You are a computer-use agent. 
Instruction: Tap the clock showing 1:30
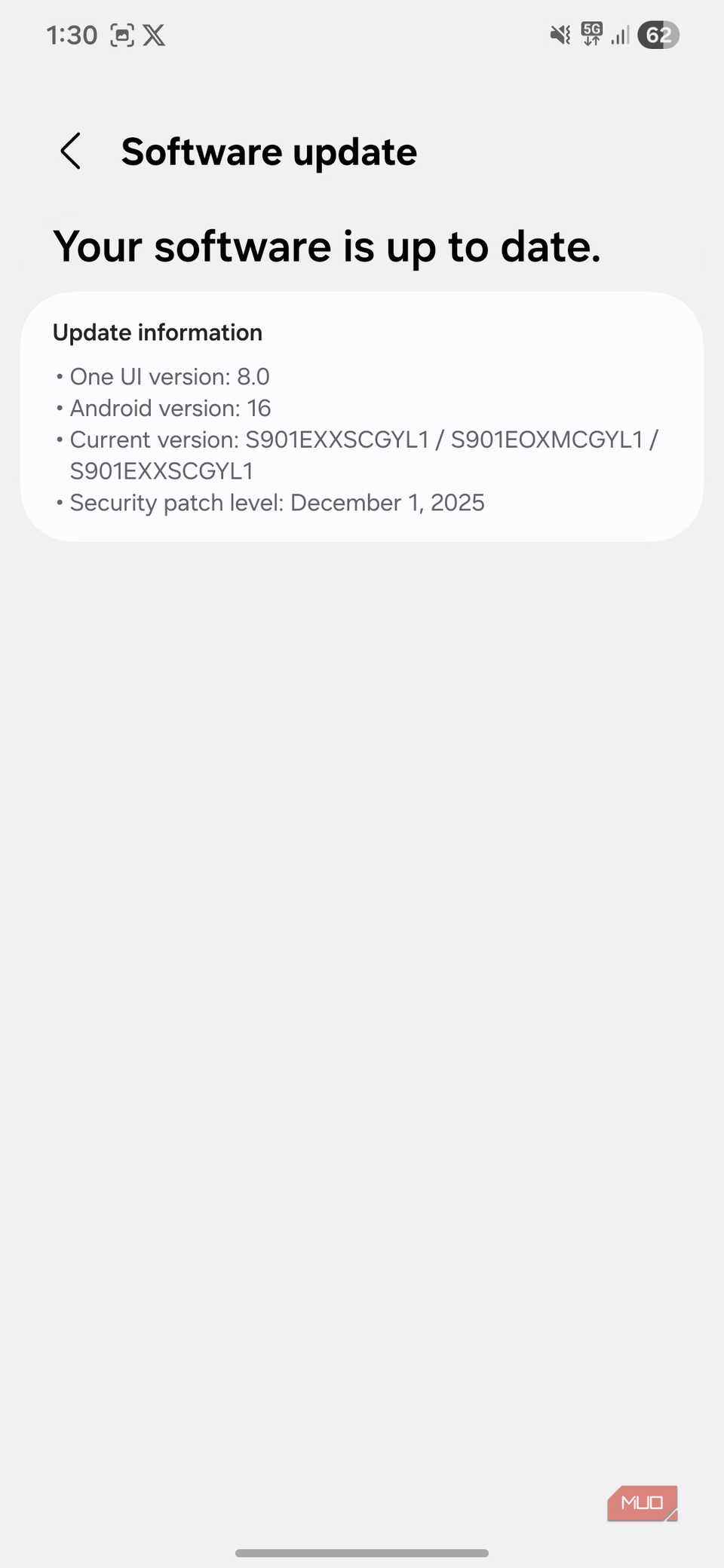tap(72, 34)
